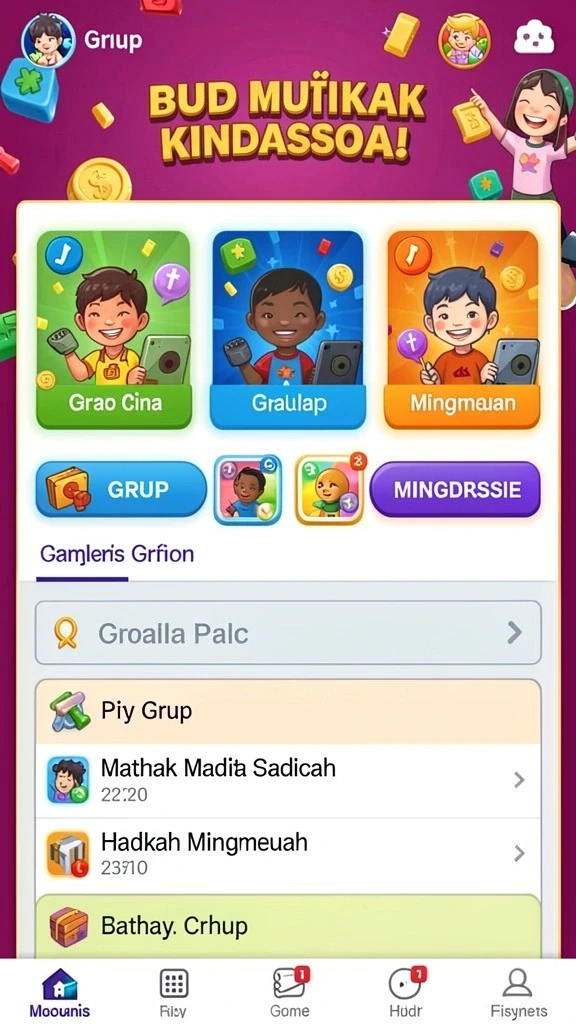The width and height of the screenshot is (576, 1024).
Task: Open Hadkah Mingmeuah entry
Action: pos(288,854)
